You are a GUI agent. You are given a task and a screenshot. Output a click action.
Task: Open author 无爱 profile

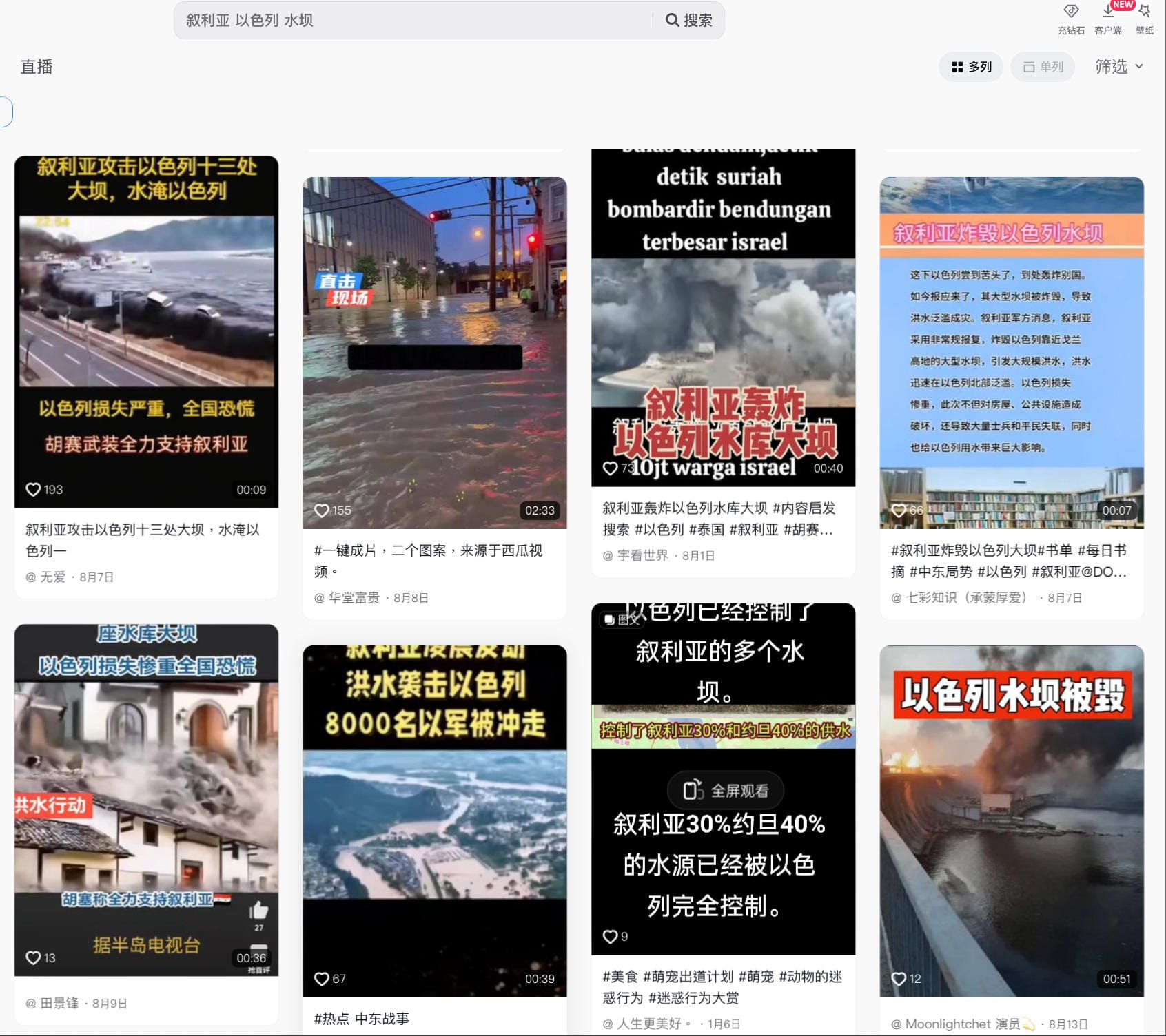click(x=52, y=577)
